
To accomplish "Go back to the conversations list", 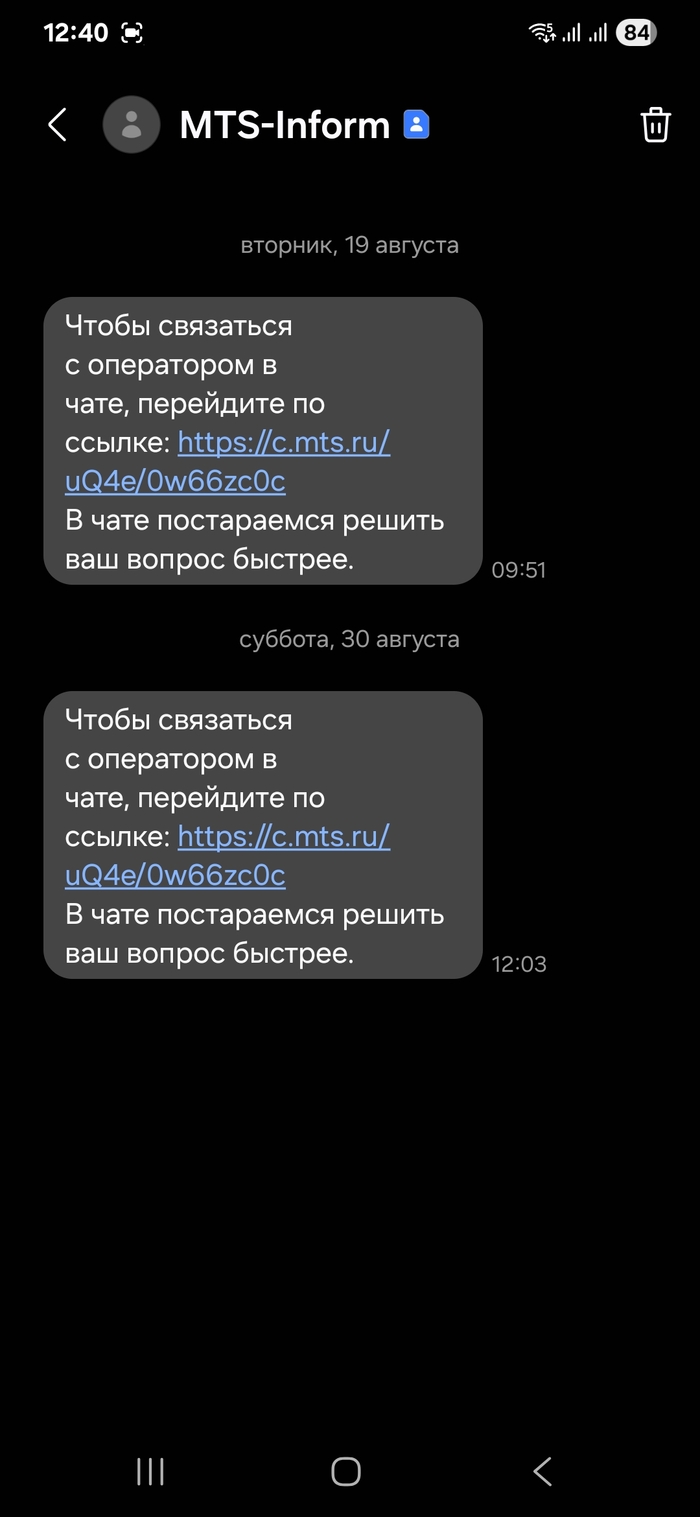I will [57, 125].
